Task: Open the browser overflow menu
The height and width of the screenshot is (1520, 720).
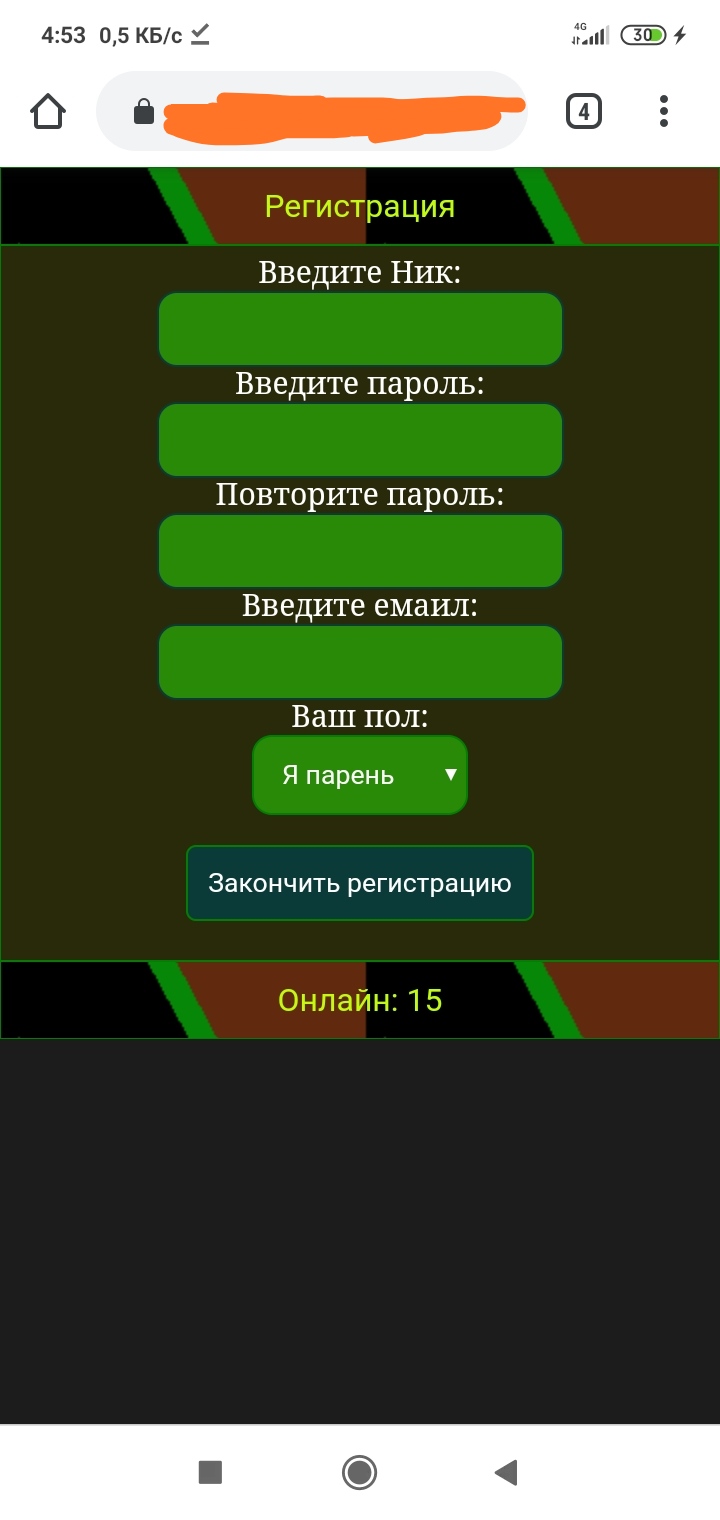Action: point(664,111)
